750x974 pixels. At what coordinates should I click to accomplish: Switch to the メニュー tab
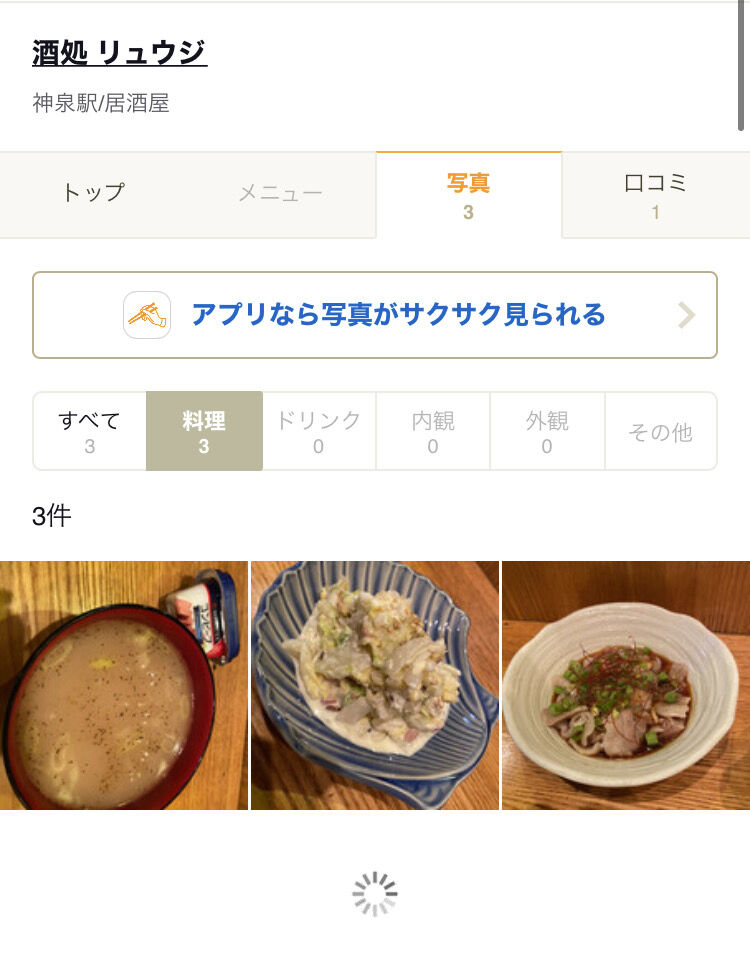pos(280,194)
